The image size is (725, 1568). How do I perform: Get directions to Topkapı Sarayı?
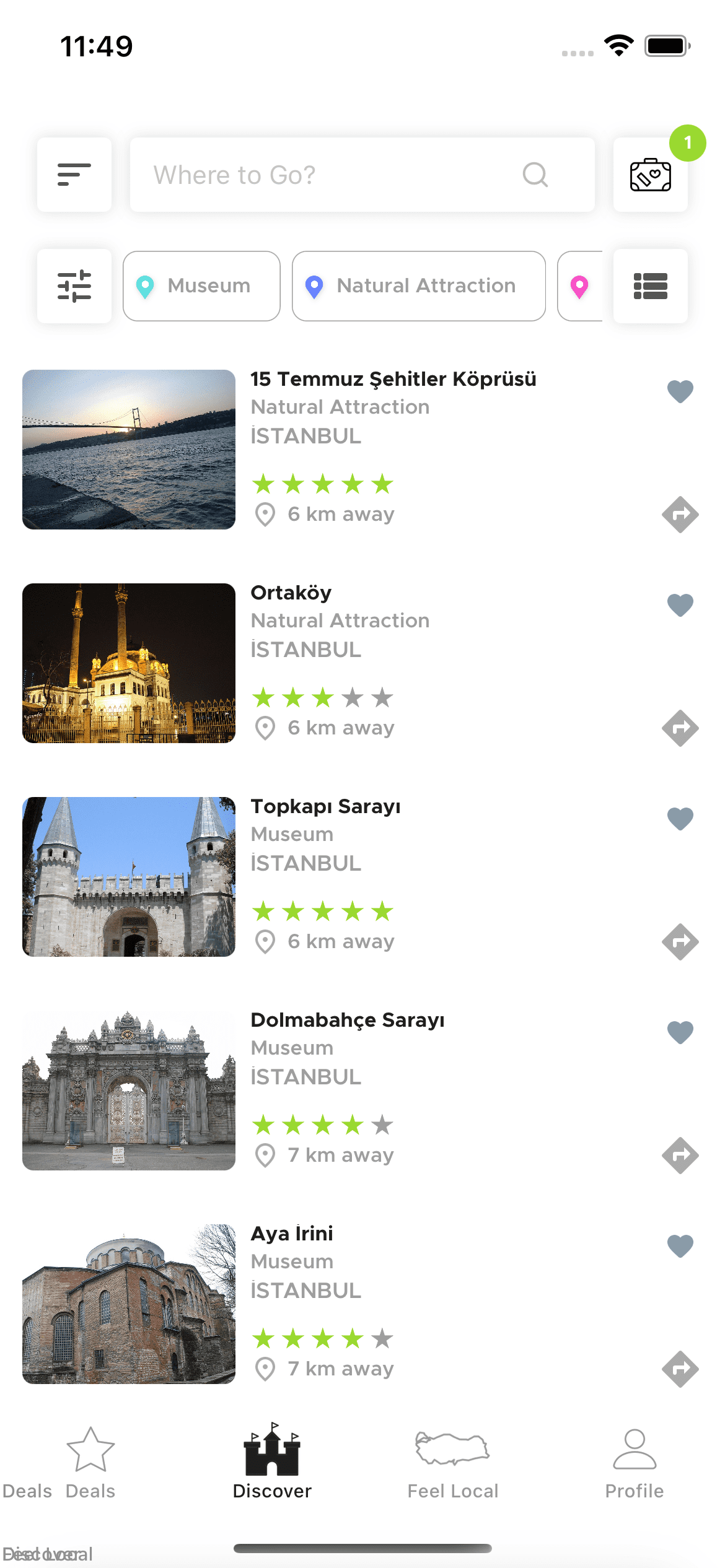[680, 942]
